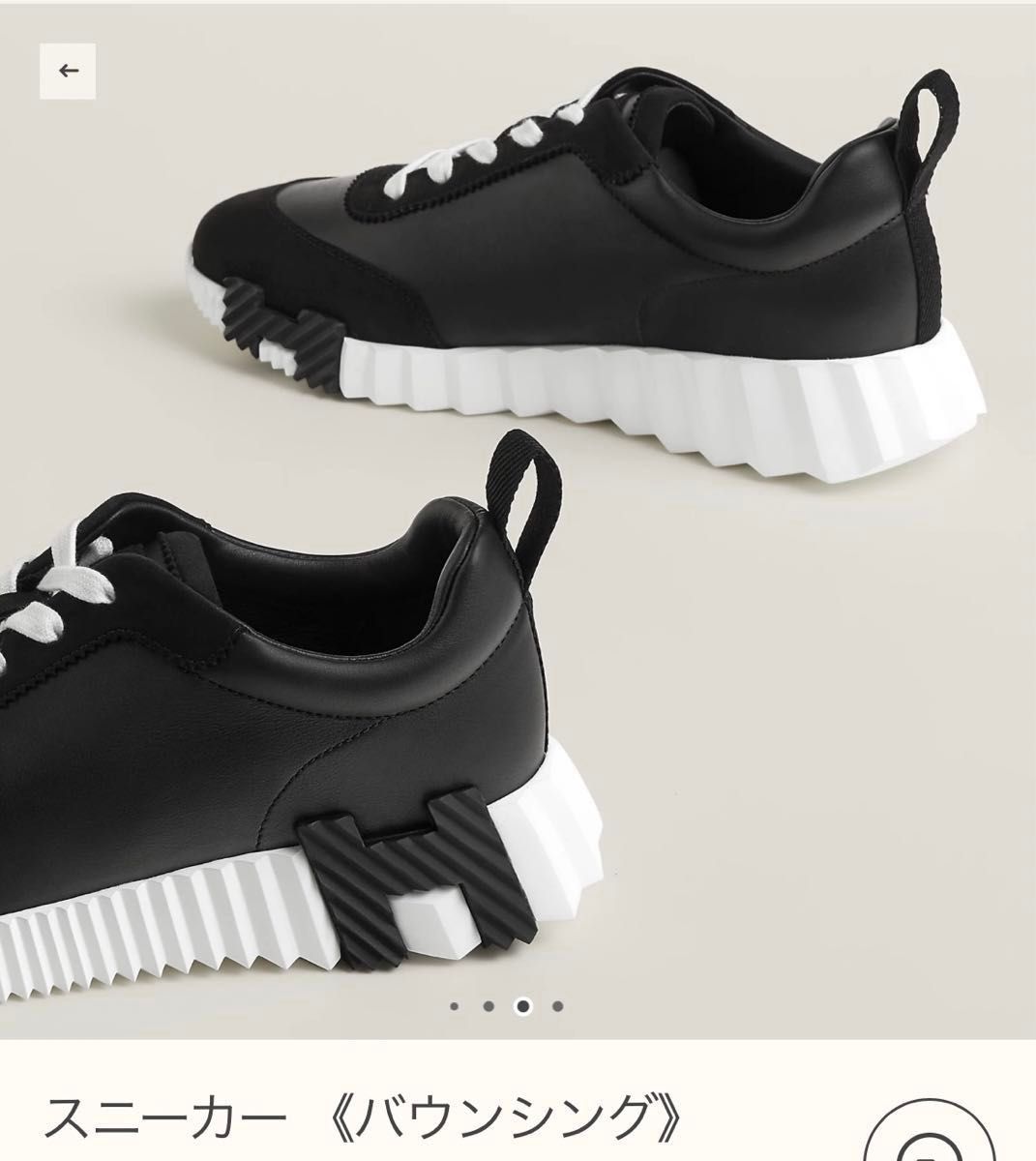
Task: Select the second image indicator dot
Action: pos(488,1006)
